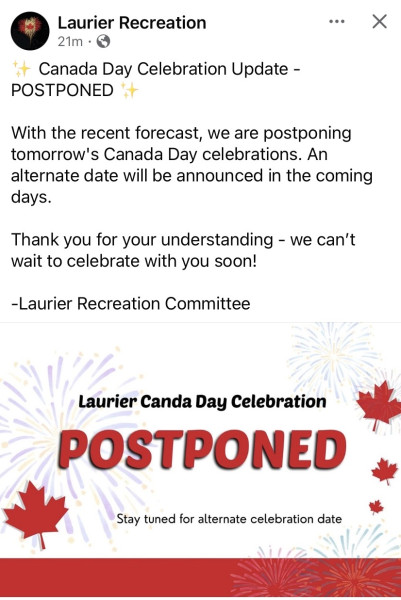
Task: Dismiss the post with the X
Action: click(x=379, y=22)
